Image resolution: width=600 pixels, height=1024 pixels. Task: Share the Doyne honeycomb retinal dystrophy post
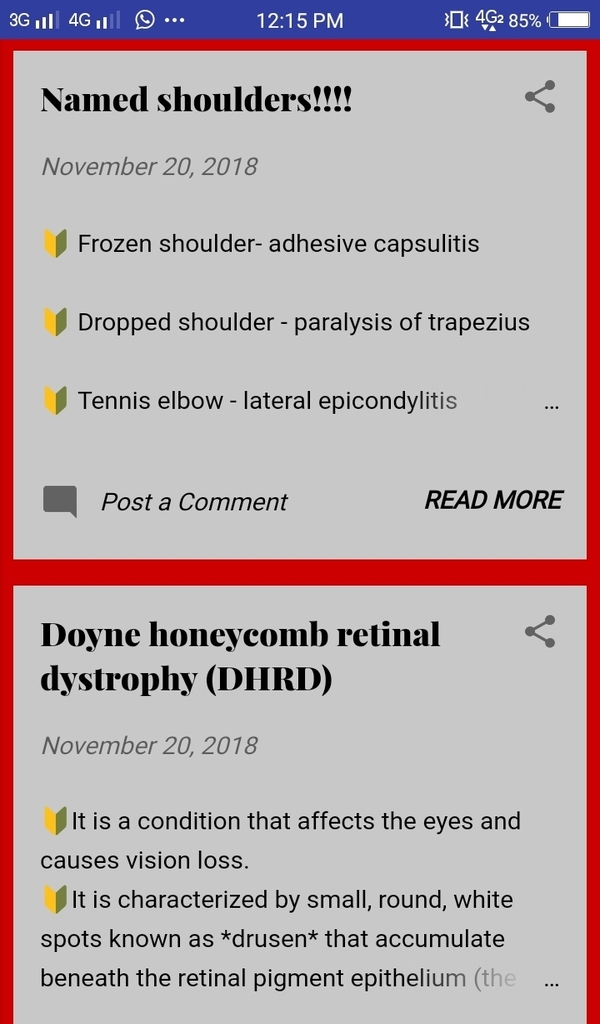click(x=540, y=632)
